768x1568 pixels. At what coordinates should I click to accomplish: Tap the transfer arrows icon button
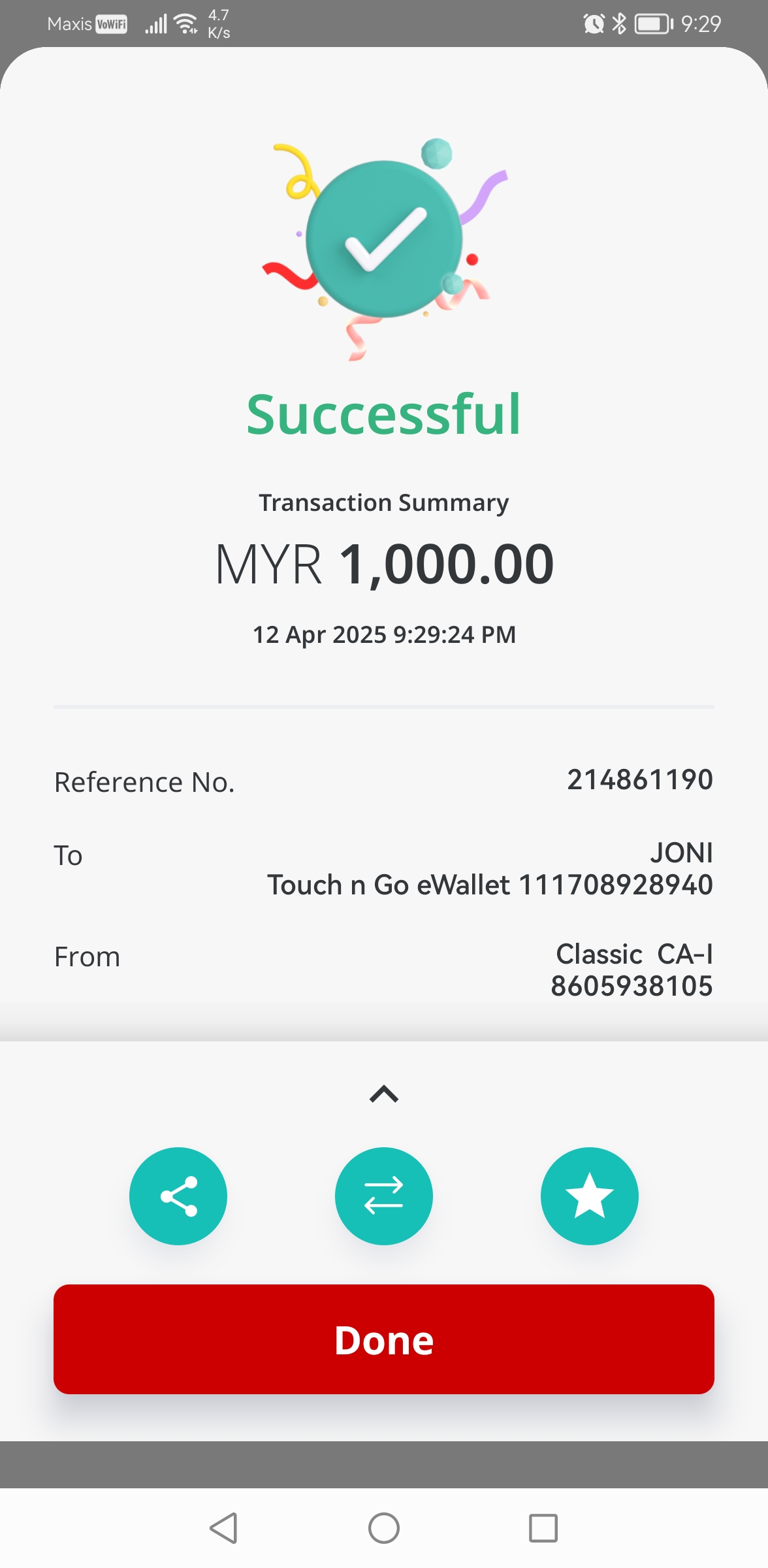point(384,1196)
